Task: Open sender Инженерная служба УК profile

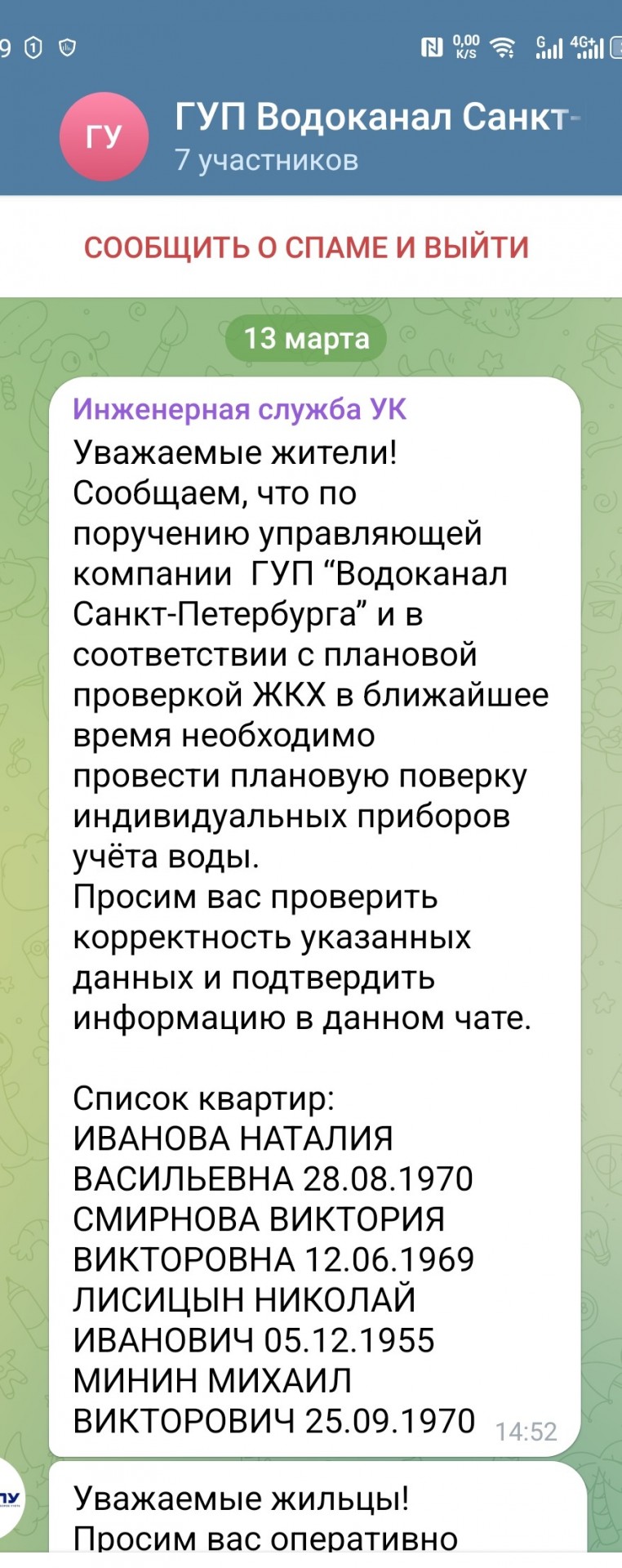Action: (239, 408)
